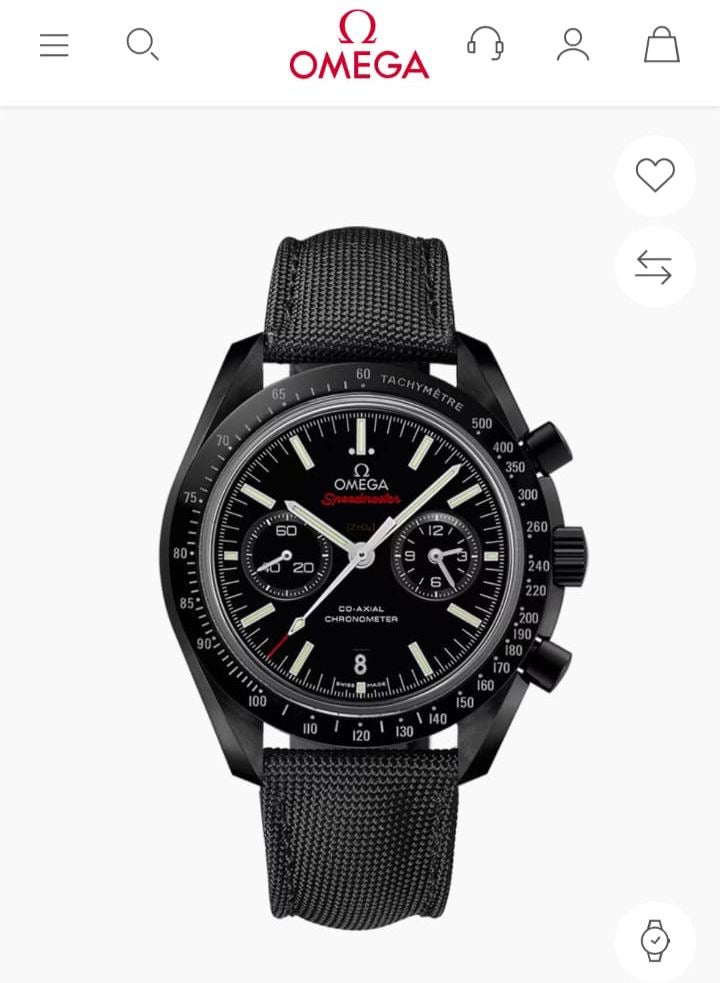Viewport: 720px width, 983px height.
Task: Add the Speedmaster to your wishlist
Action: pos(655,176)
